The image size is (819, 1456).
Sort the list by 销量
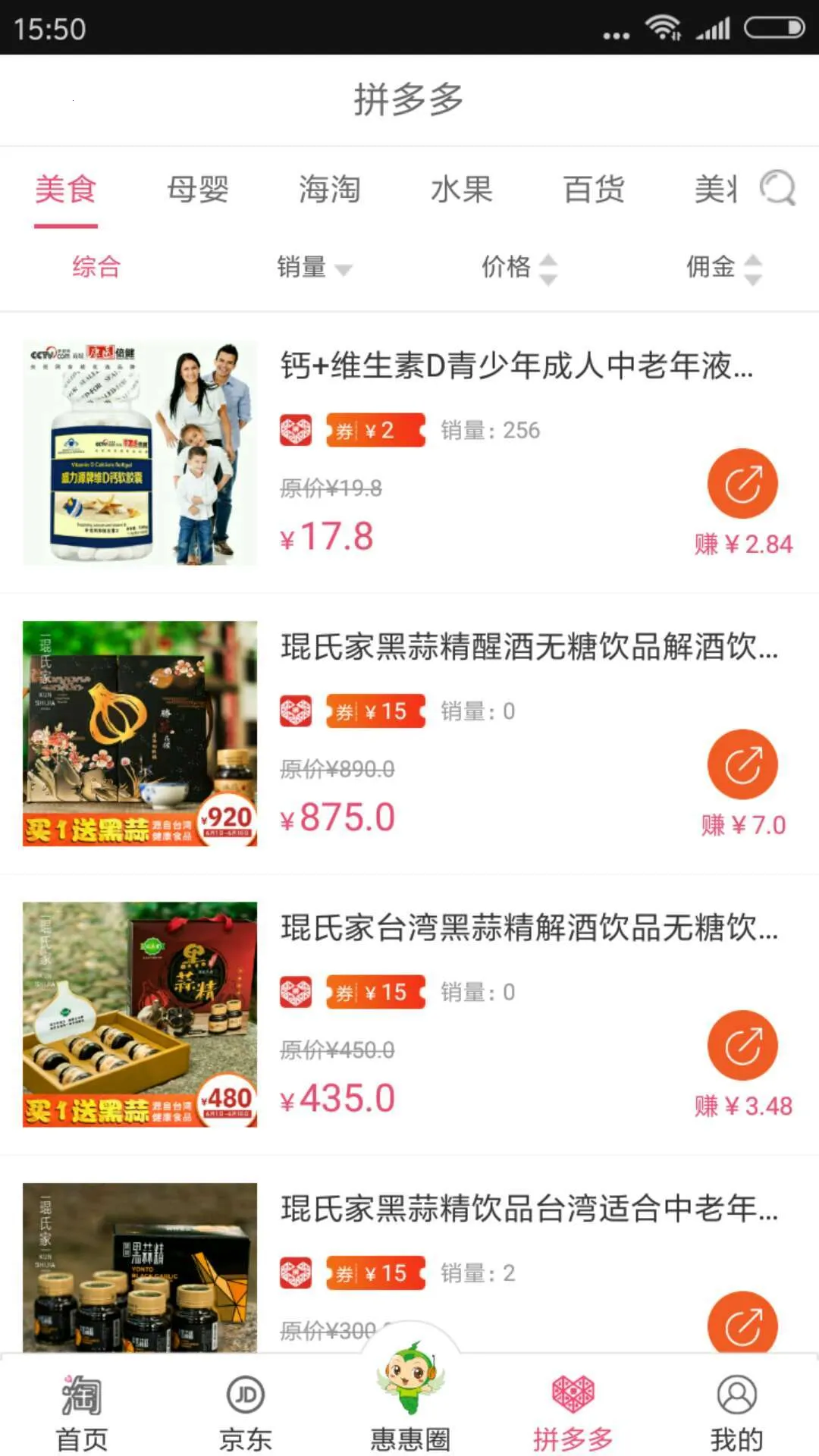[312, 267]
